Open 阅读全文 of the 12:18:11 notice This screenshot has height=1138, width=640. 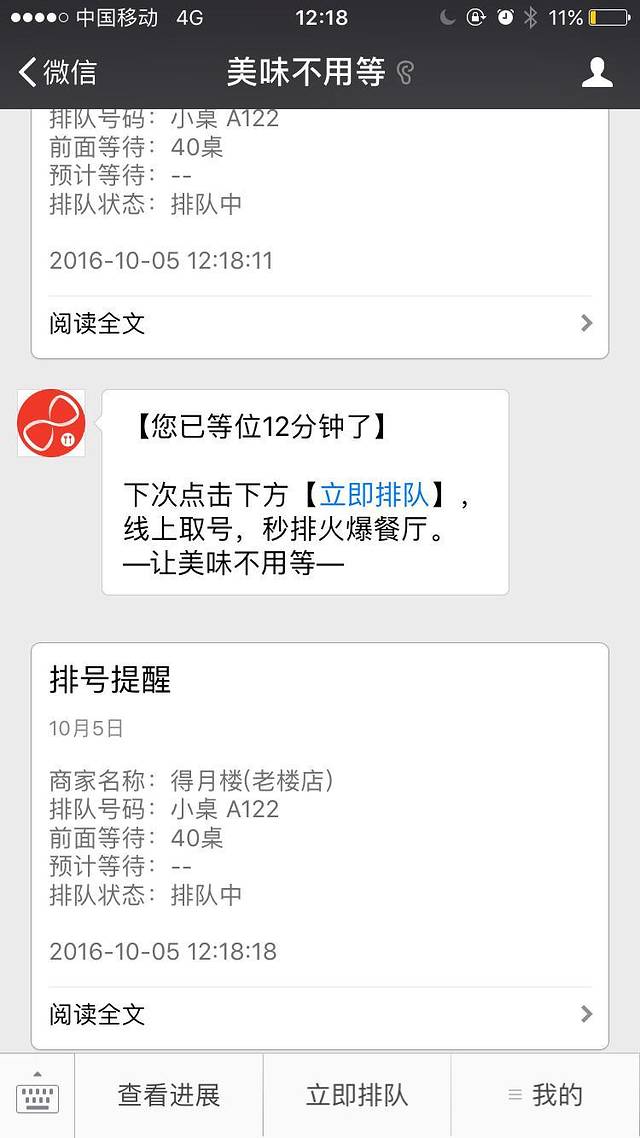click(x=320, y=323)
